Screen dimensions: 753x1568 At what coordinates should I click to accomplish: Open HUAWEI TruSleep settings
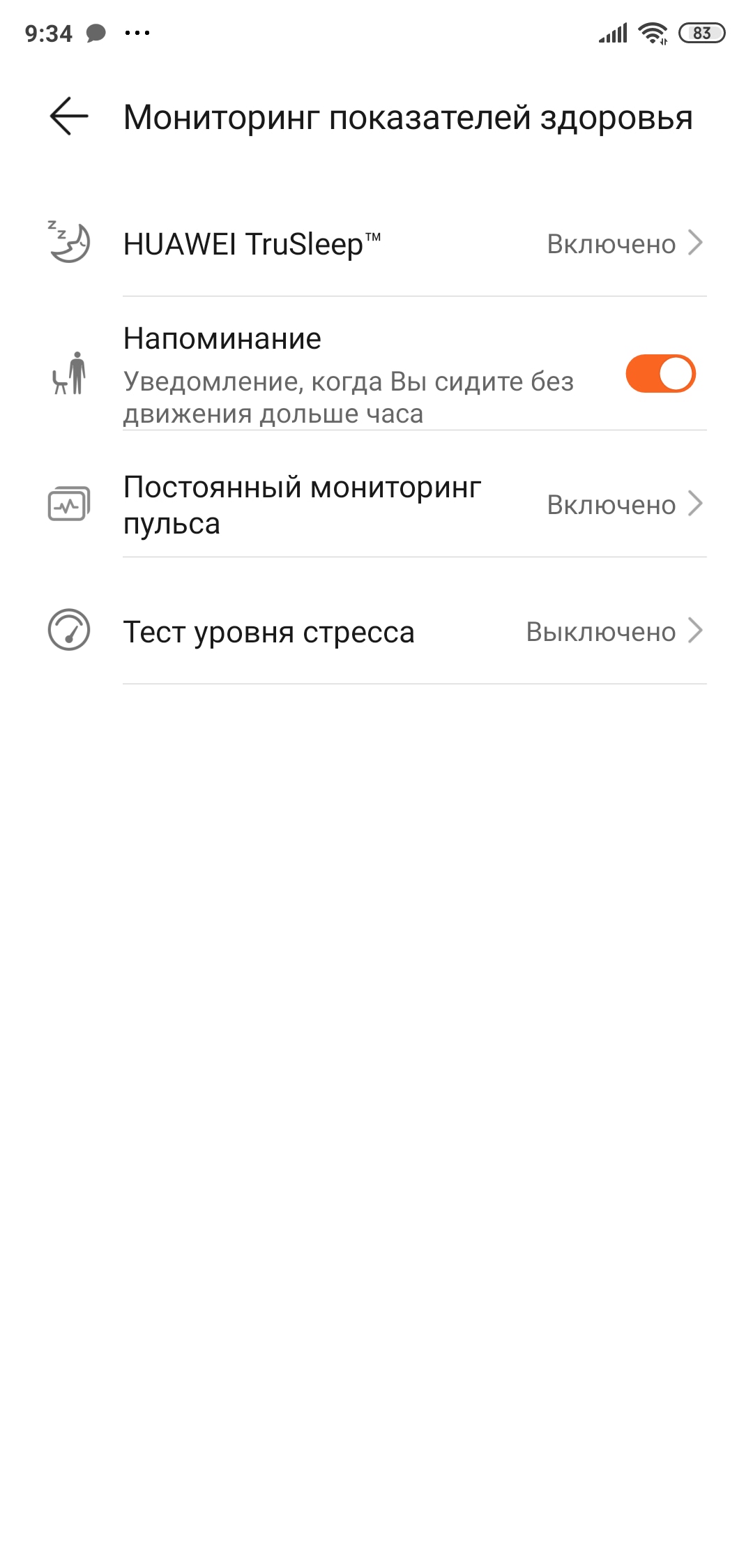[376, 243]
